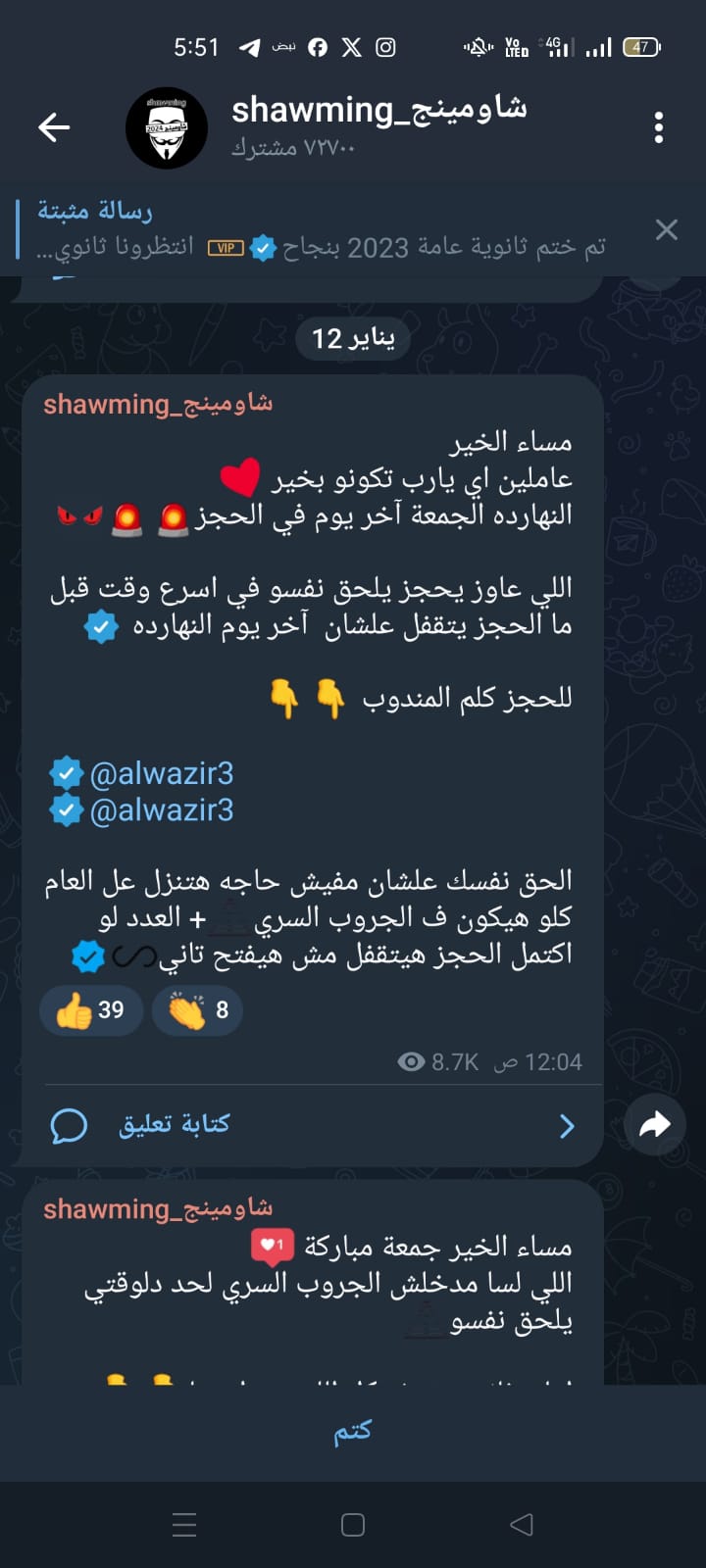Screen dimensions: 706x1568
Task: Open the shawming channel profile picture
Action: pyautogui.click(x=167, y=127)
